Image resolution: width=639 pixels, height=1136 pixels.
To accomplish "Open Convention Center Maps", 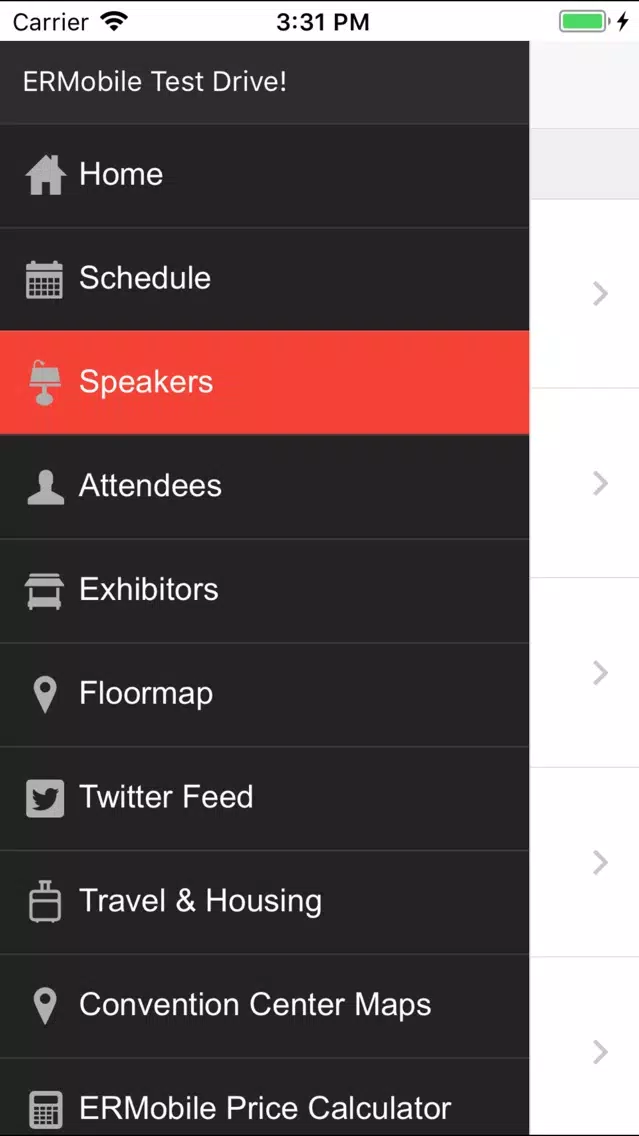I will click(264, 1006).
